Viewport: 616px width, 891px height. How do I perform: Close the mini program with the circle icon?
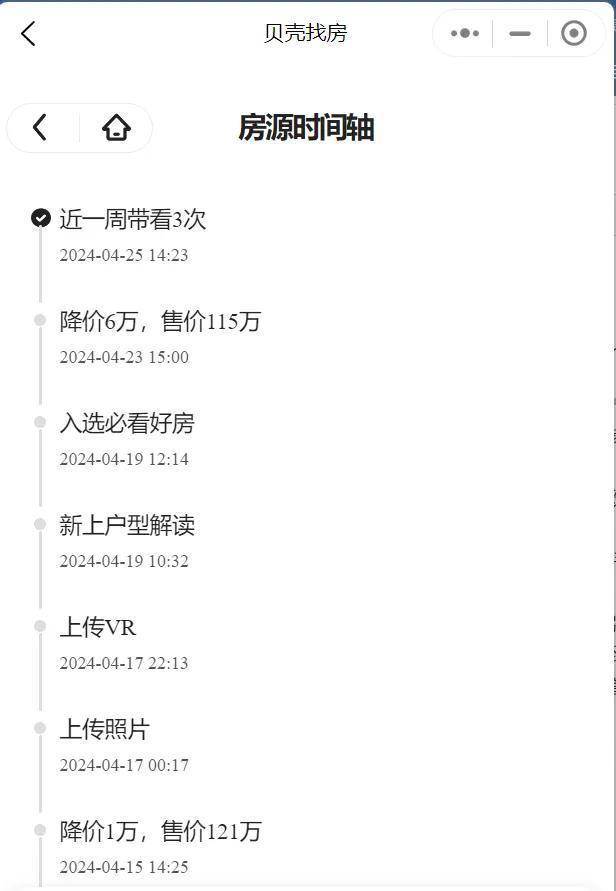pos(574,33)
